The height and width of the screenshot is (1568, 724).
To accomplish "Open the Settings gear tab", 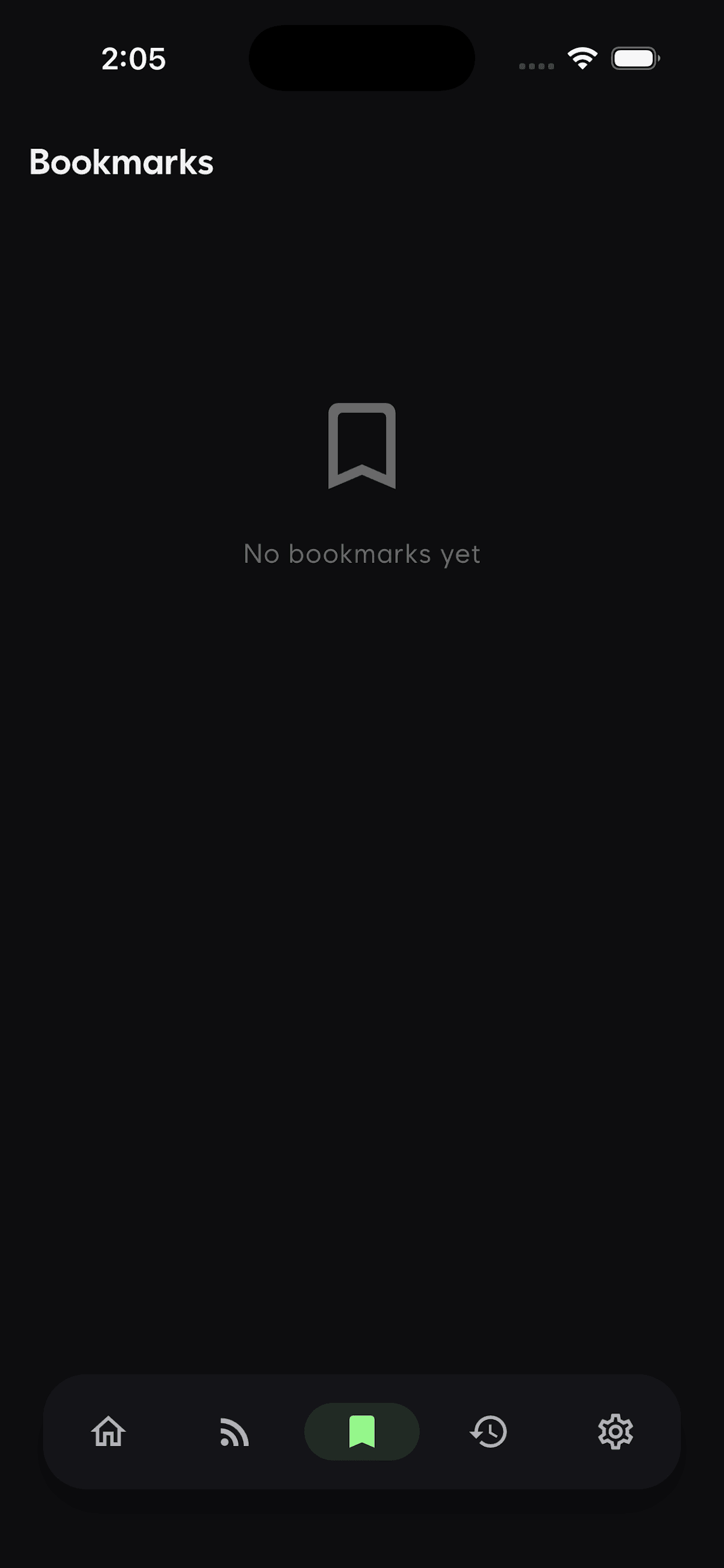I will (615, 1431).
